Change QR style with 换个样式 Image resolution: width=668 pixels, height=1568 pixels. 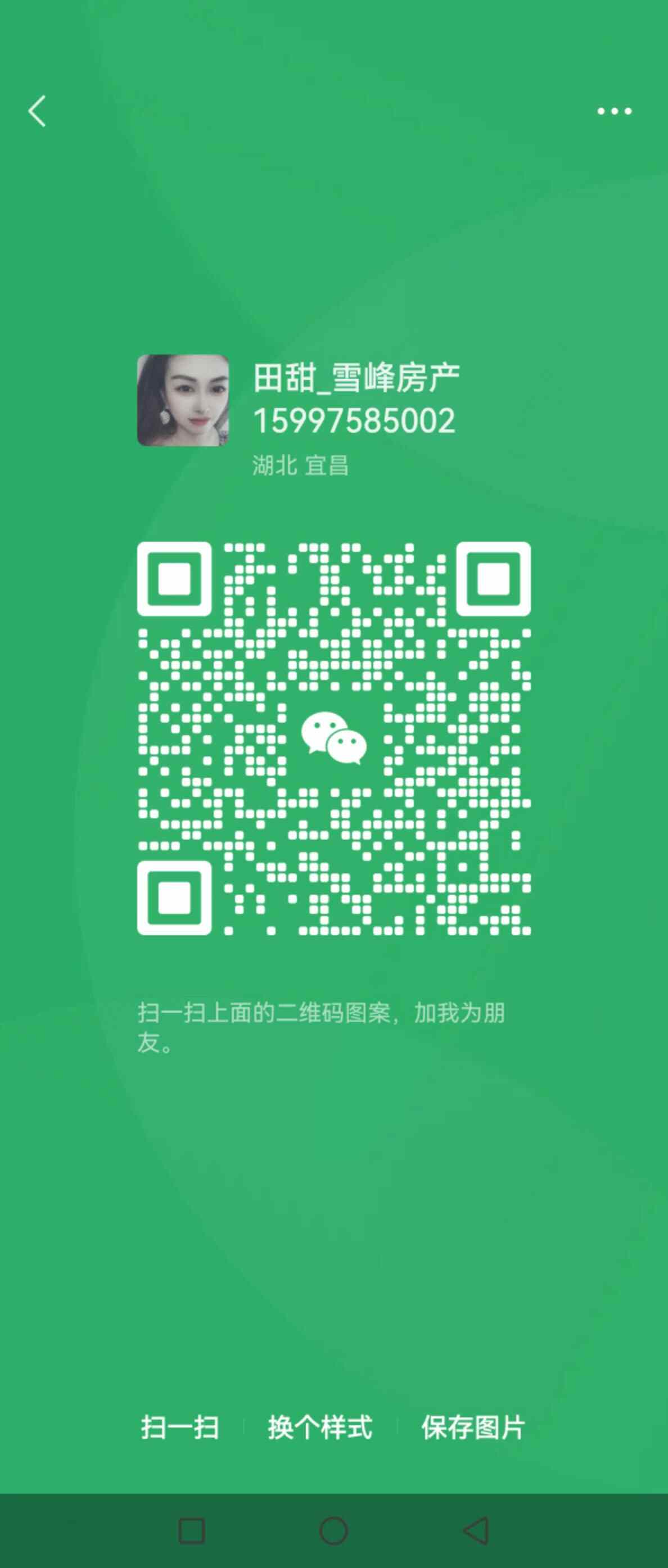coord(320,1427)
